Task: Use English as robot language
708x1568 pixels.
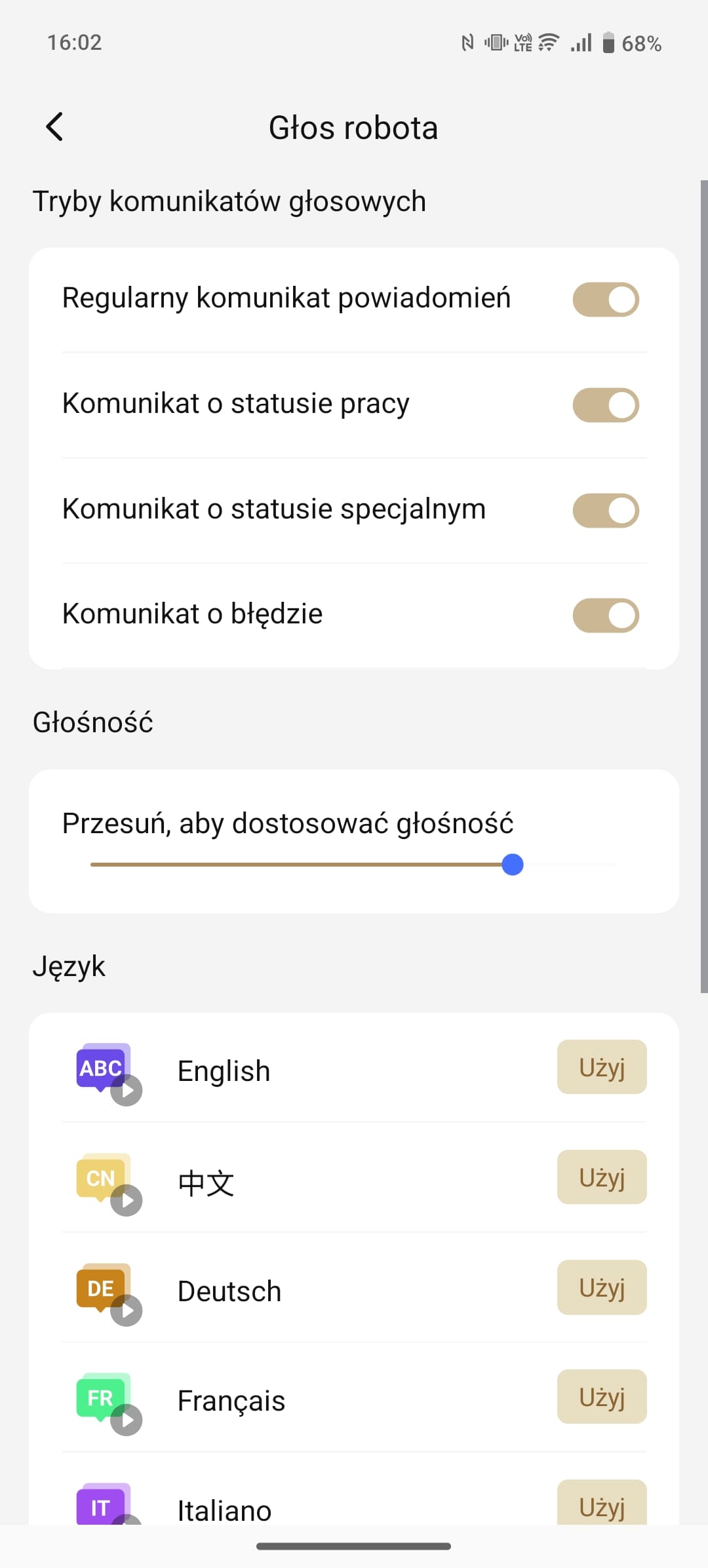Action: [602, 1067]
